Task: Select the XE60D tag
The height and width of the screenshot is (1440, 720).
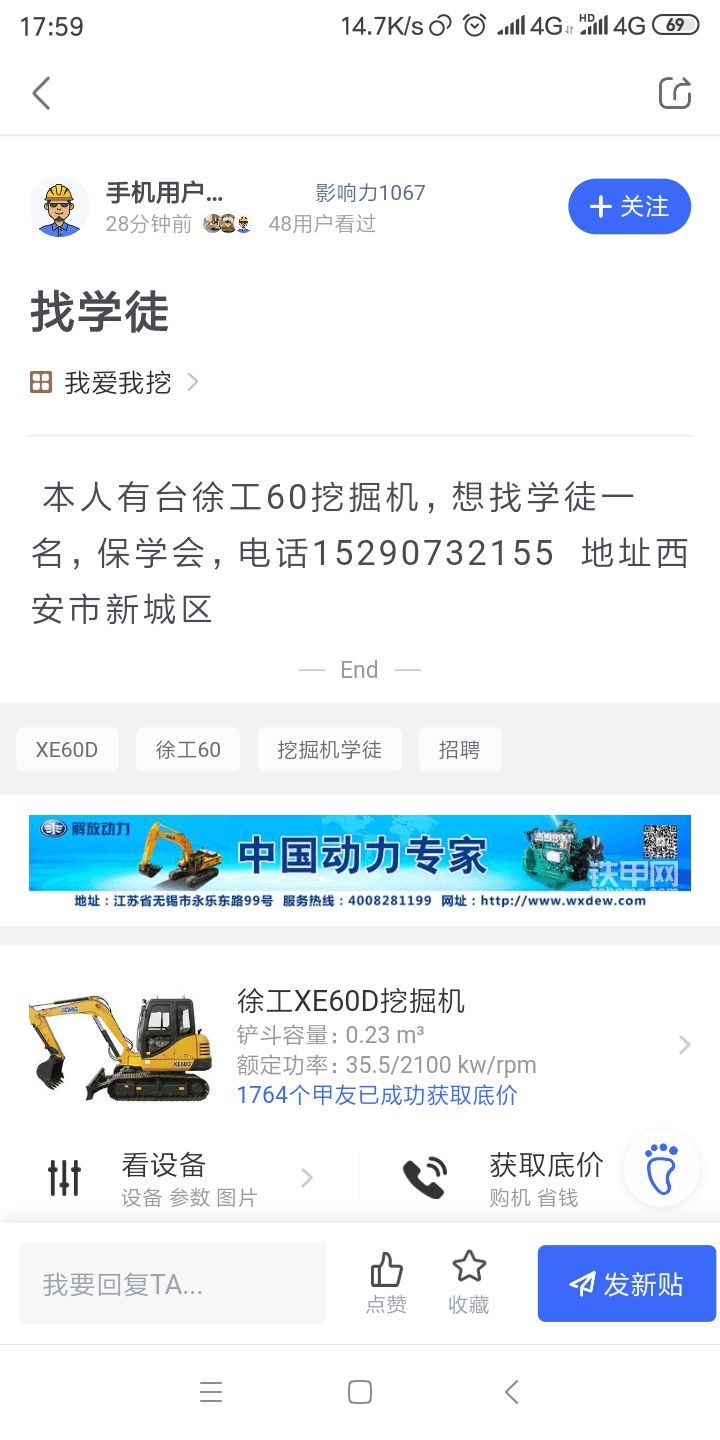Action: click(67, 750)
